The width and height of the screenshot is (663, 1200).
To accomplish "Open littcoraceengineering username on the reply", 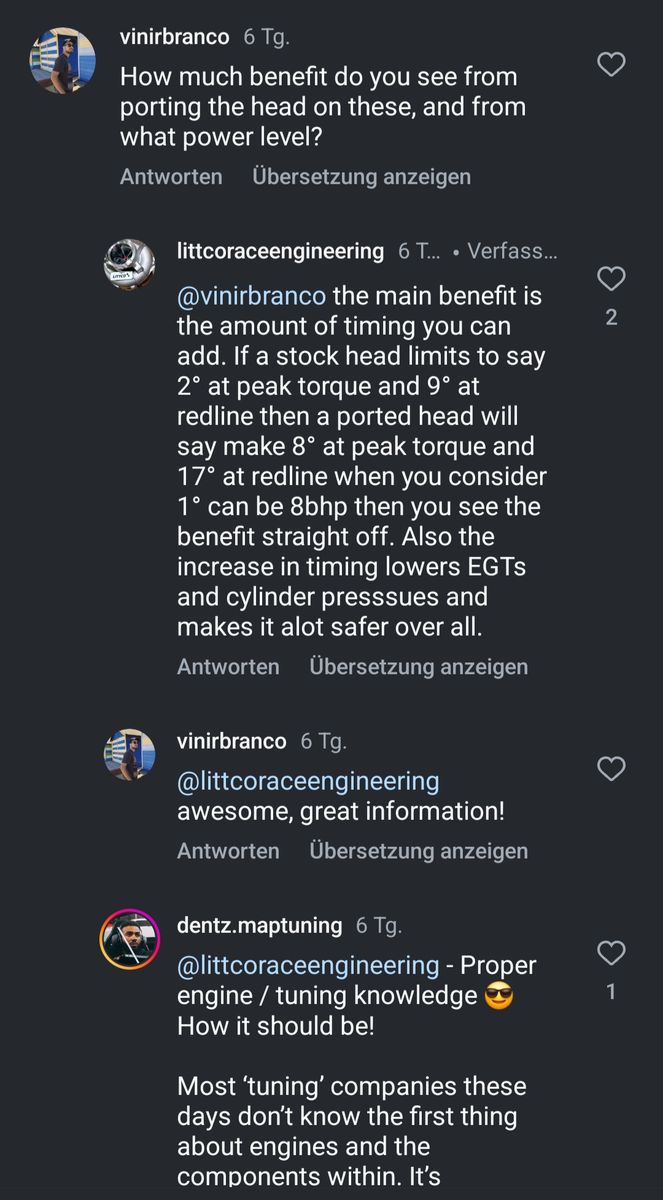I will point(280,251).
